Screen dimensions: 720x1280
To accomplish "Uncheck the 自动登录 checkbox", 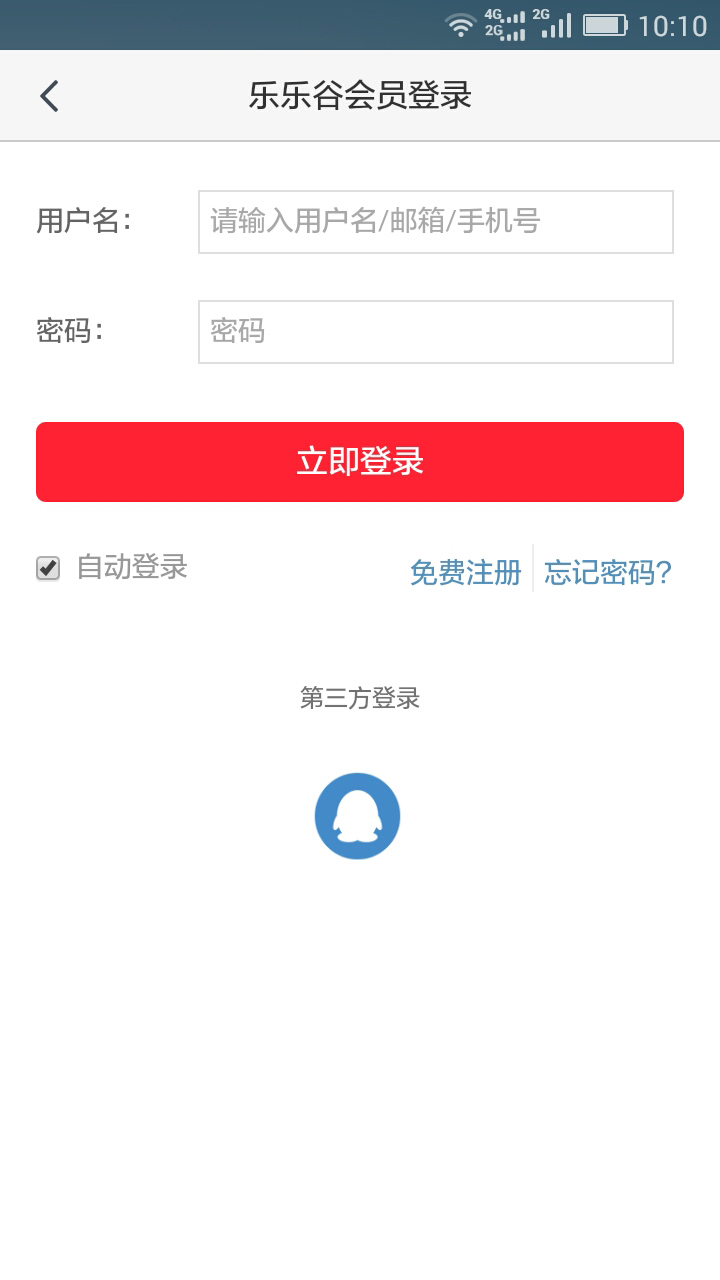I will [48, 568].
